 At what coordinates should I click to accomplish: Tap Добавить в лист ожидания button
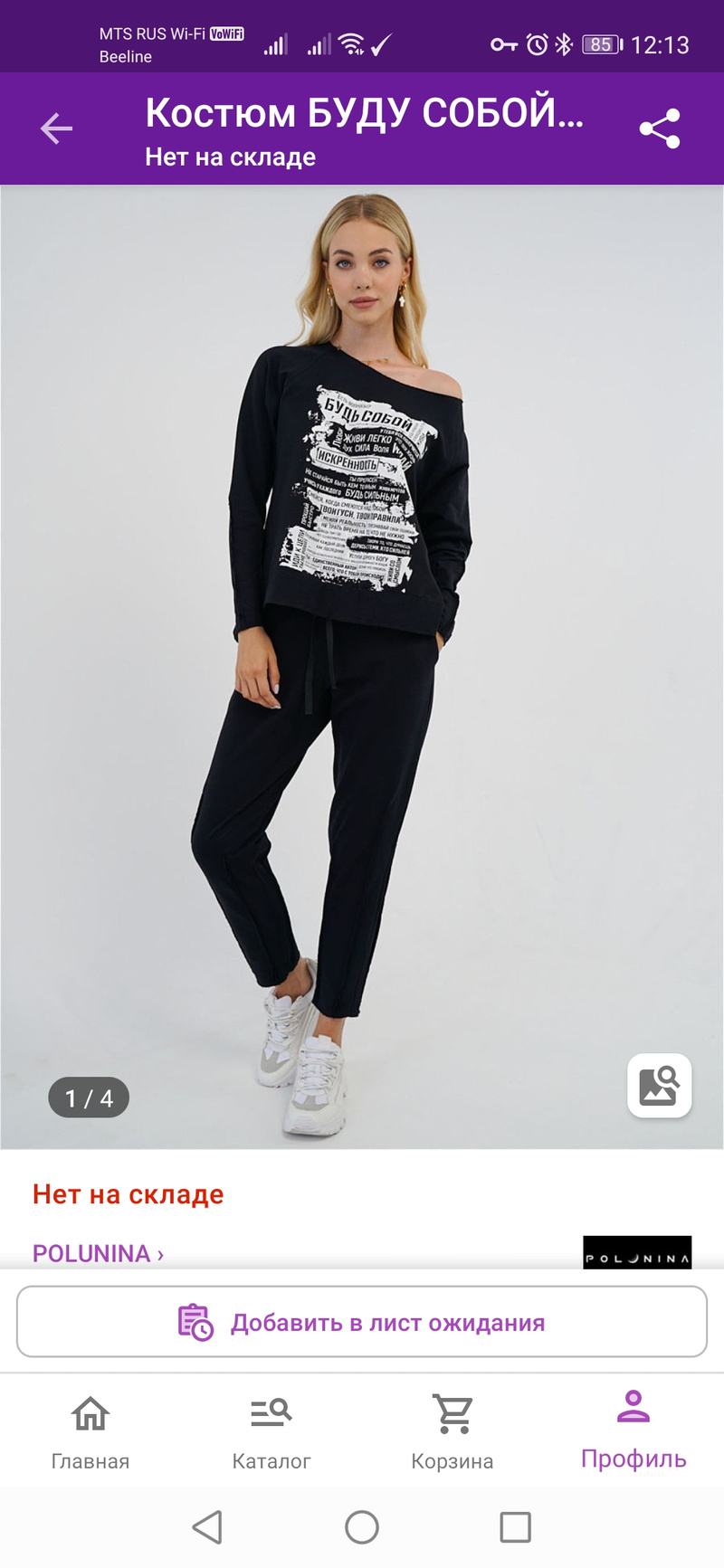point(362,1322)
